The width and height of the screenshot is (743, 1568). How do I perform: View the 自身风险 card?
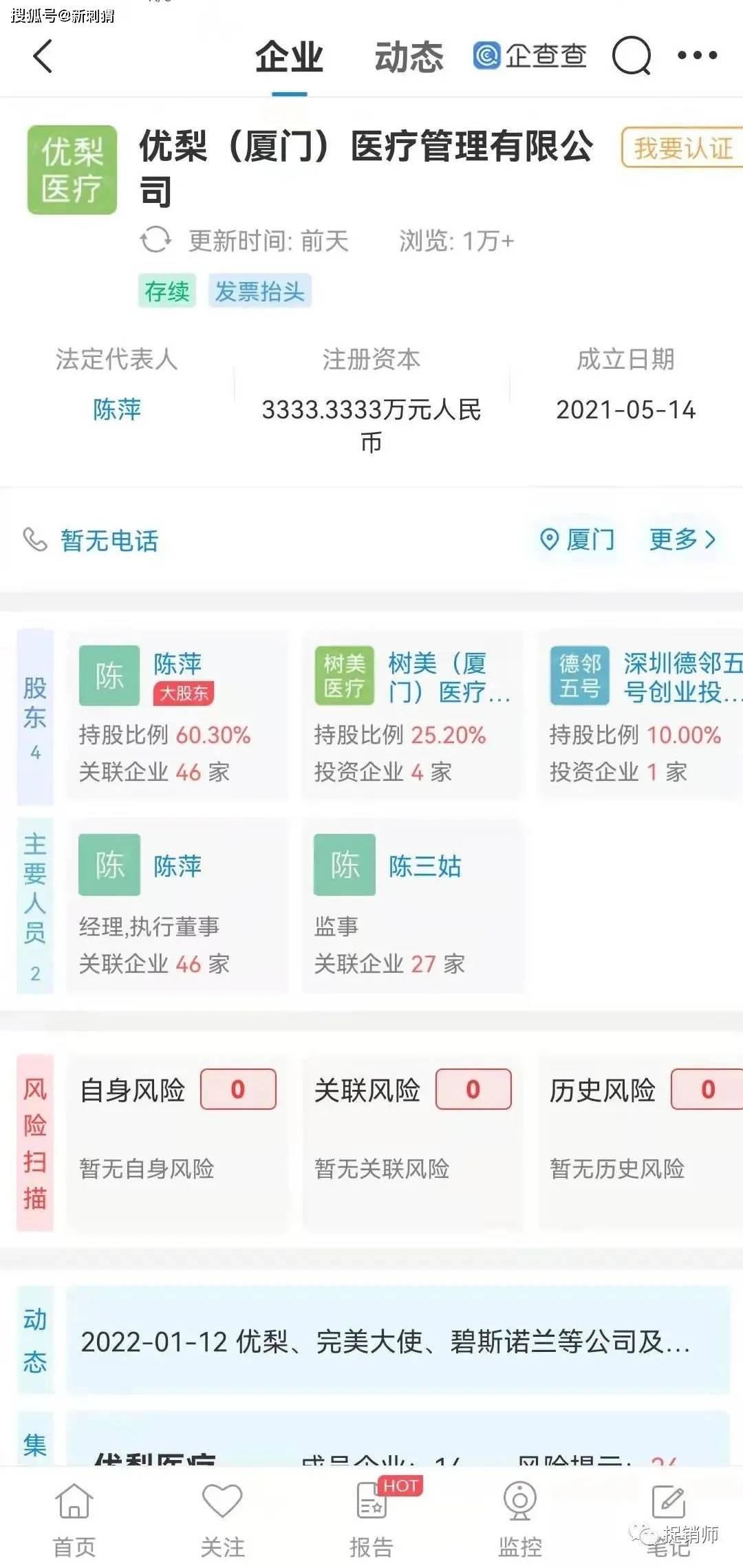click(177, 1127)
